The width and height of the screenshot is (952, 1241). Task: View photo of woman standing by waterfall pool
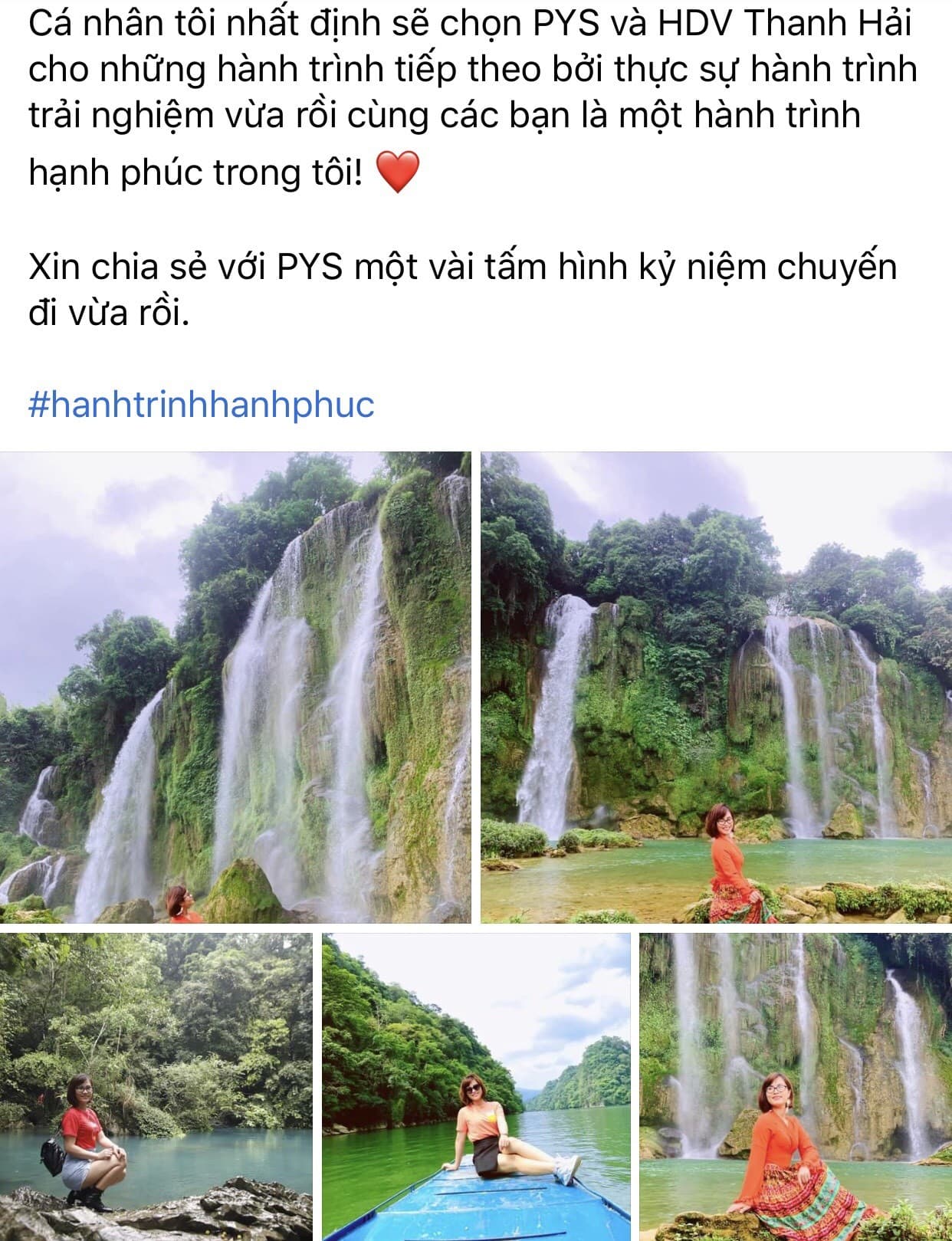click(716, 687)
